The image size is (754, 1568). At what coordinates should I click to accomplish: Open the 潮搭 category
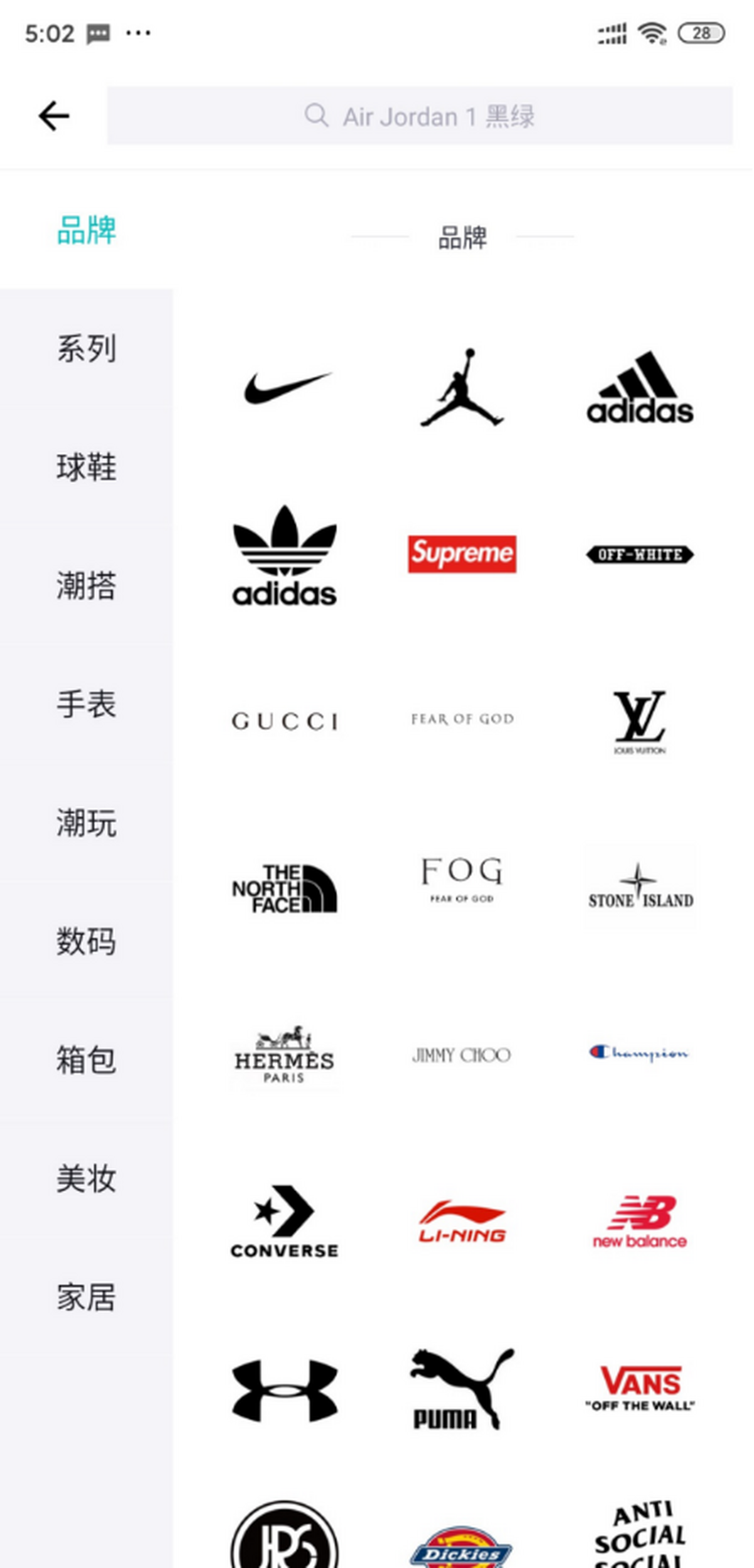(x=86, y=585)
